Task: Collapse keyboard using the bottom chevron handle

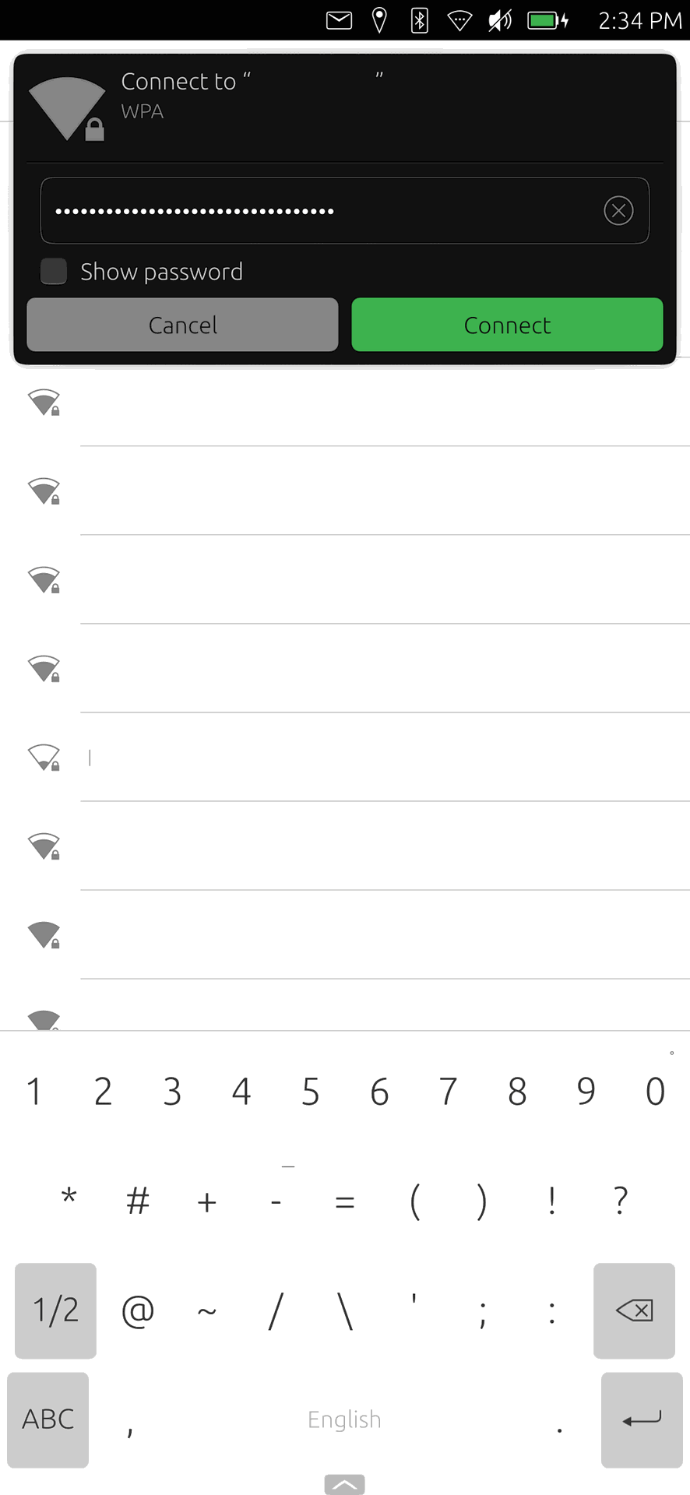Action: pos(344,1484)
